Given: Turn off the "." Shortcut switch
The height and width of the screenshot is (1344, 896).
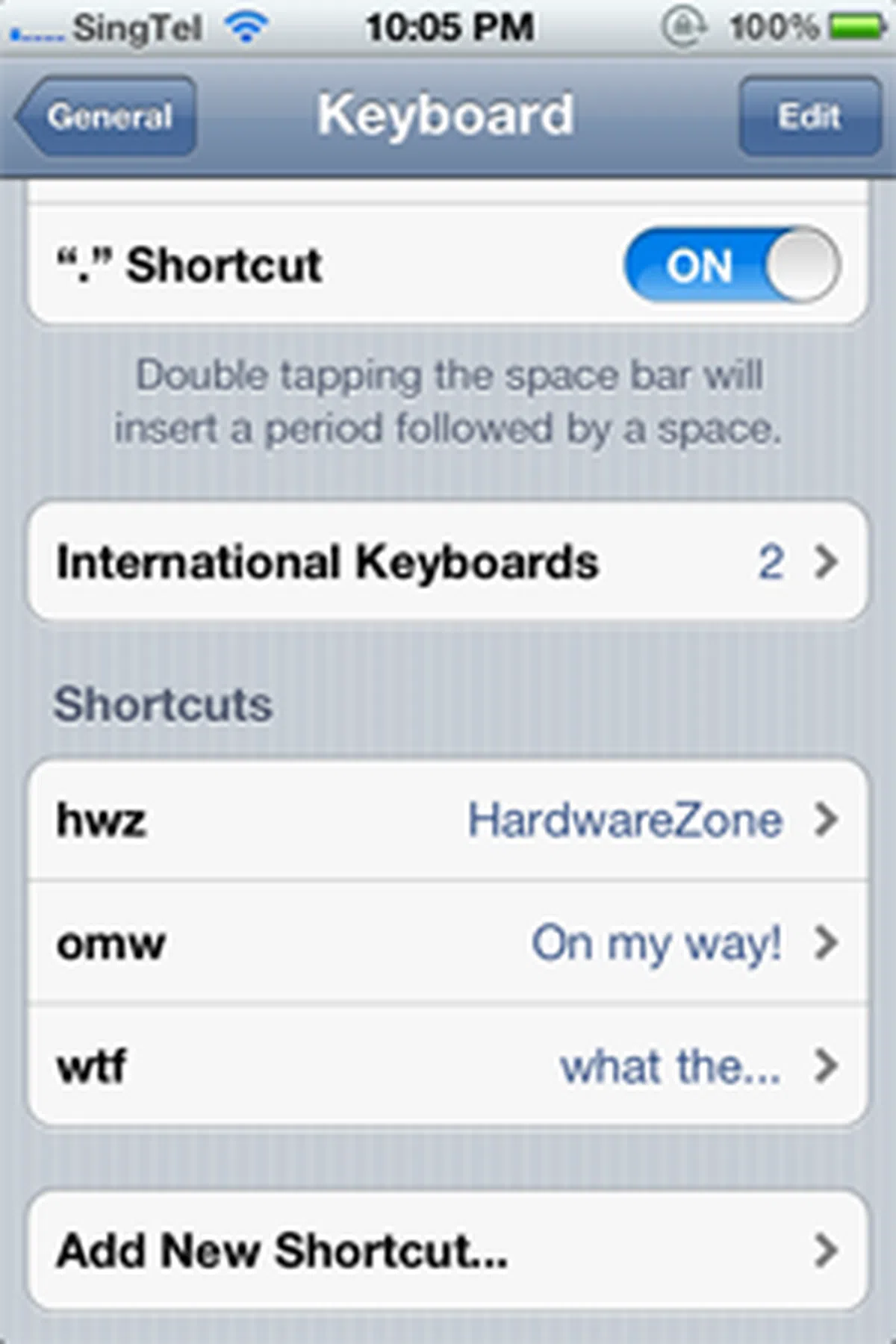Looking at the screenshot, I should point(732,265).
